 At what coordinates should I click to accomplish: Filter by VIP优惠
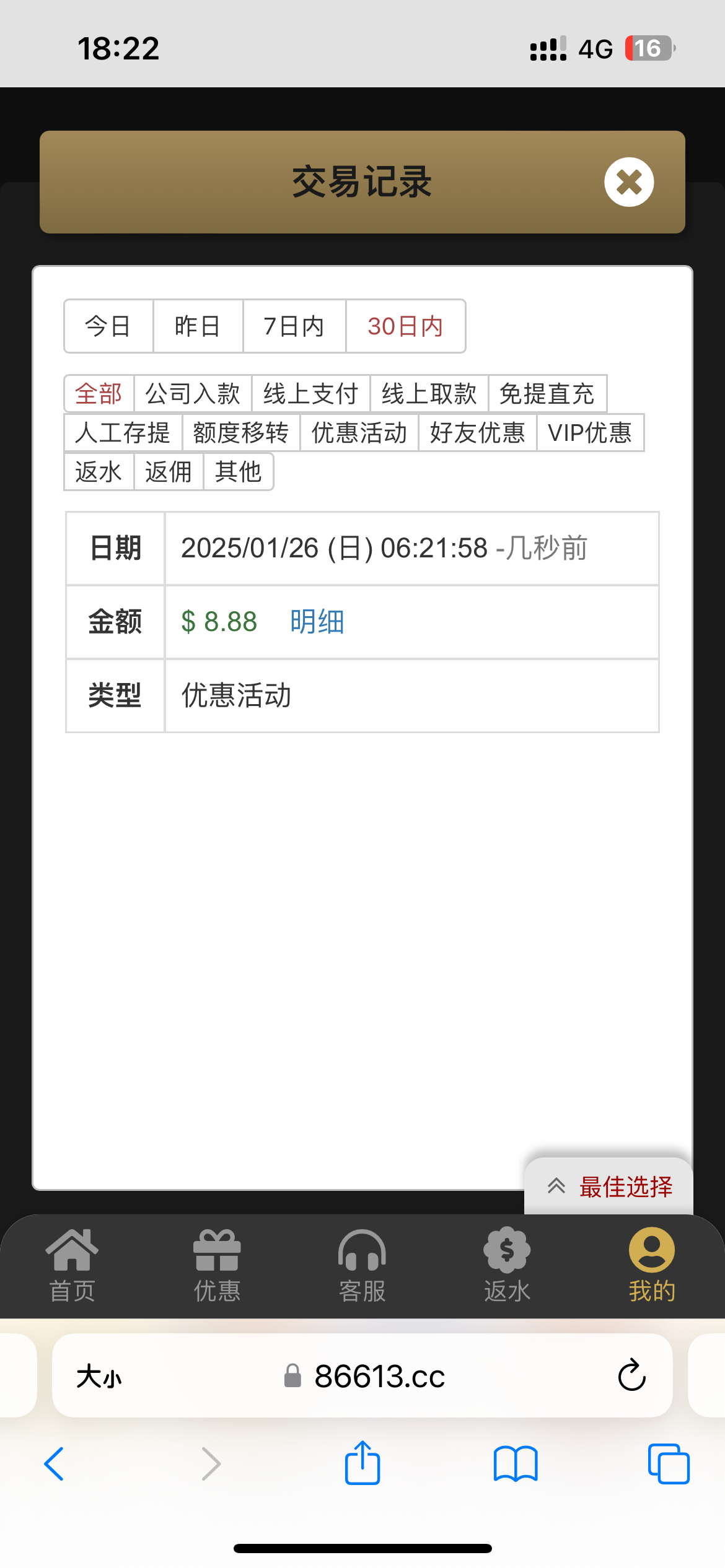pos(590,433)
